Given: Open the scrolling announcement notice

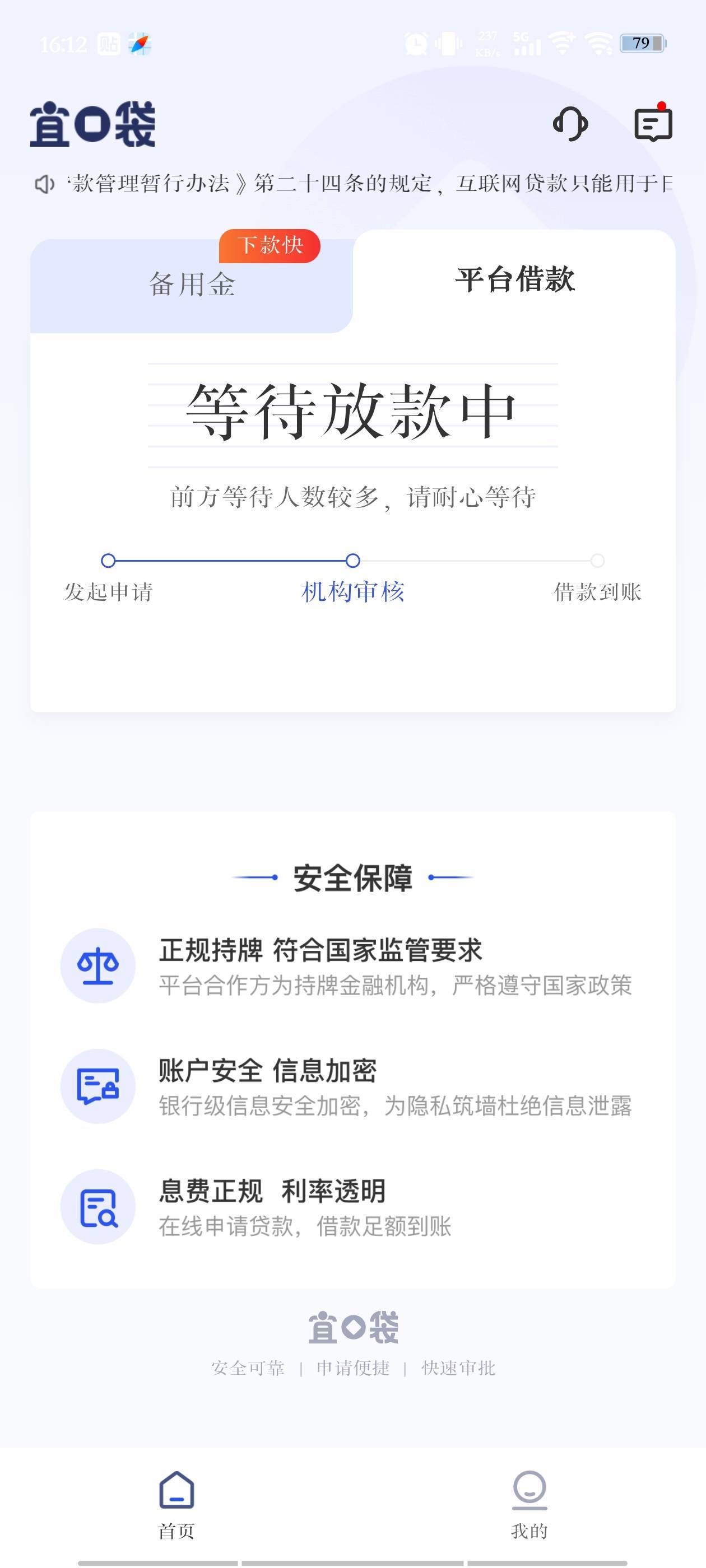Looking at the screenshot, I should 354,183.
